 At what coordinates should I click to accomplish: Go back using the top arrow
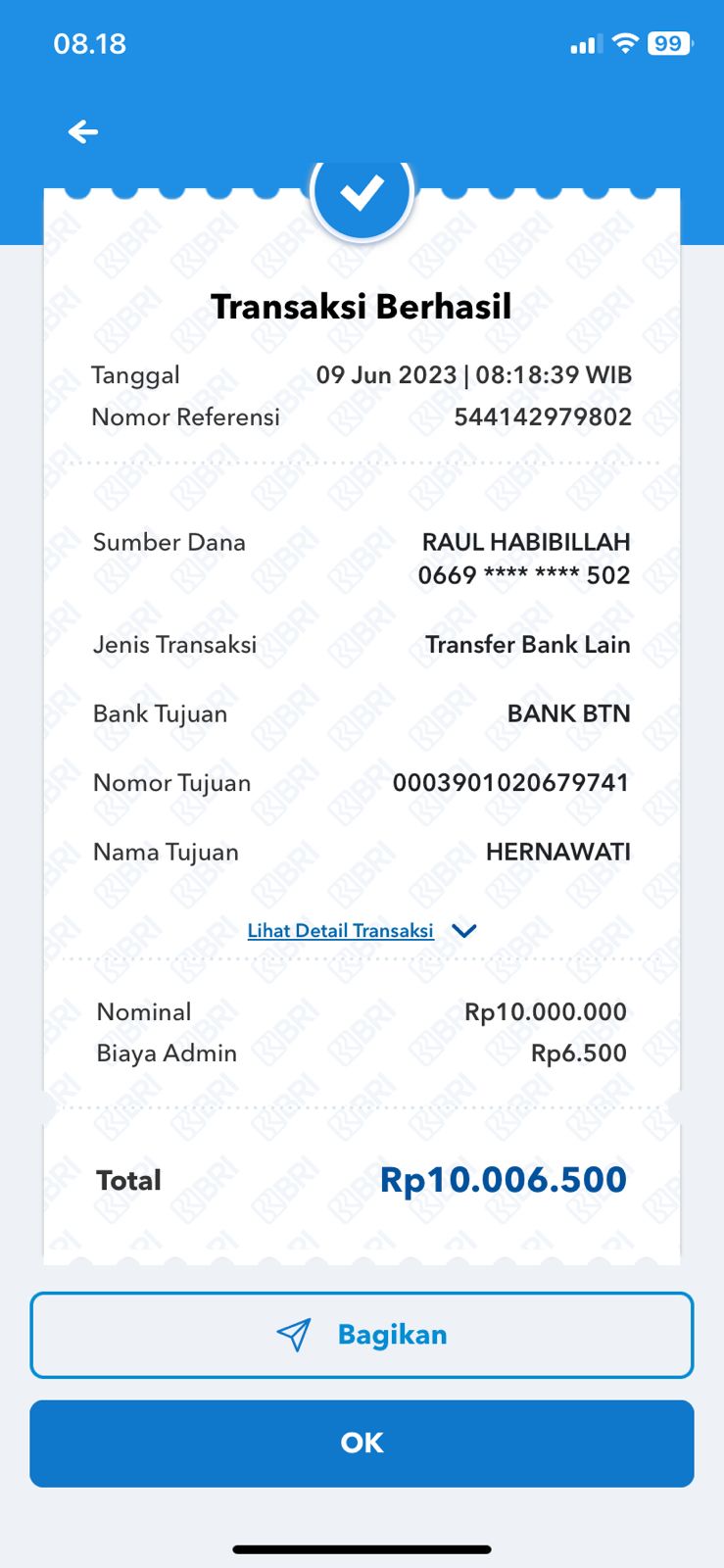coord(83,131)
